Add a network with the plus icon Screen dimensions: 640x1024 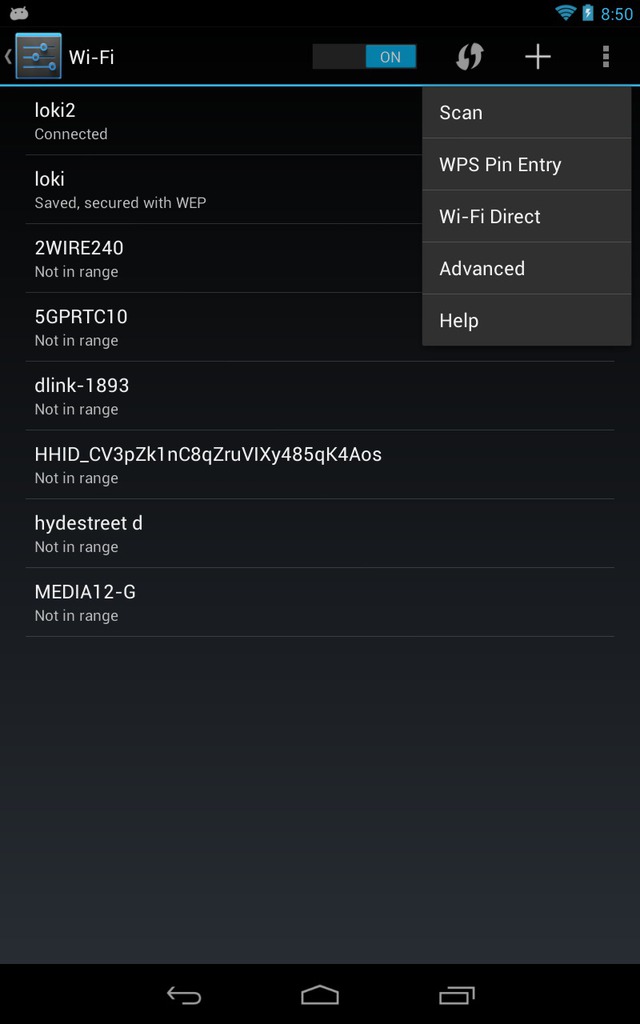click(537, 57)
